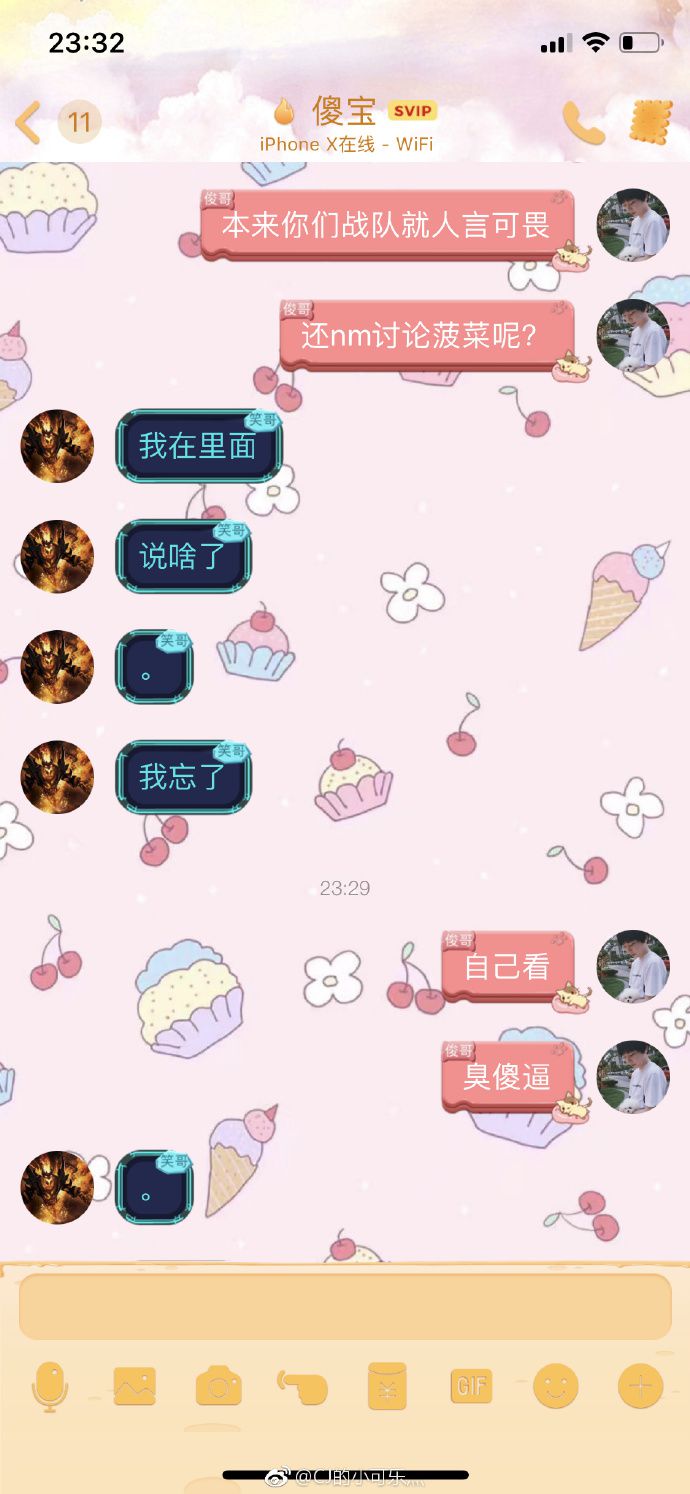Viewport: 690px width, 1494px height.
Task: Open contact avatar beside 我在里面
Action: click(57, 446)
